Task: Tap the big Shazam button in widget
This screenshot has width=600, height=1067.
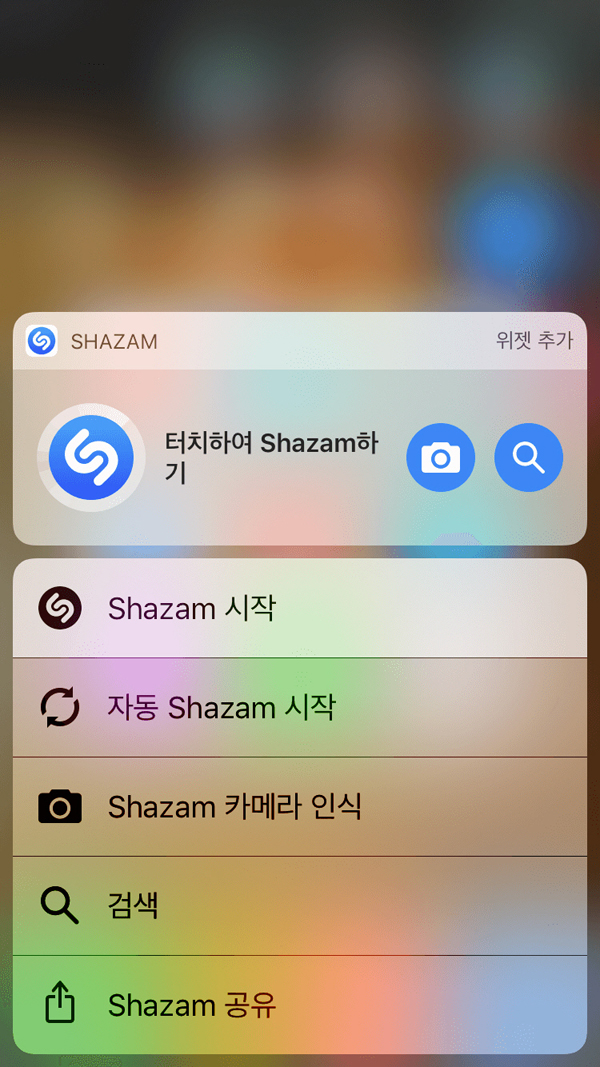Action: pos(91,458)
